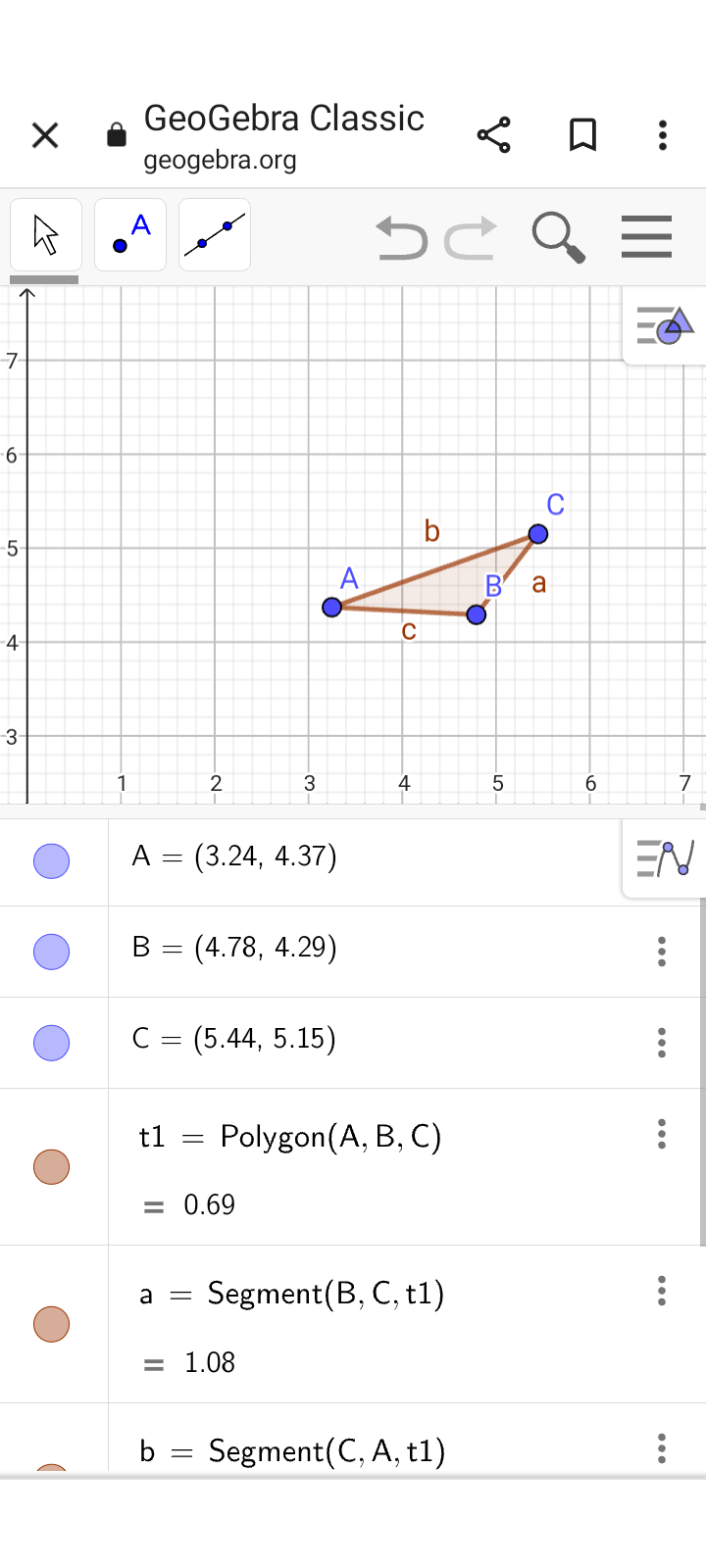Open options for polygon t1 row
The width and height of the screenshot is (706, 1568).
pos(662,1134)
